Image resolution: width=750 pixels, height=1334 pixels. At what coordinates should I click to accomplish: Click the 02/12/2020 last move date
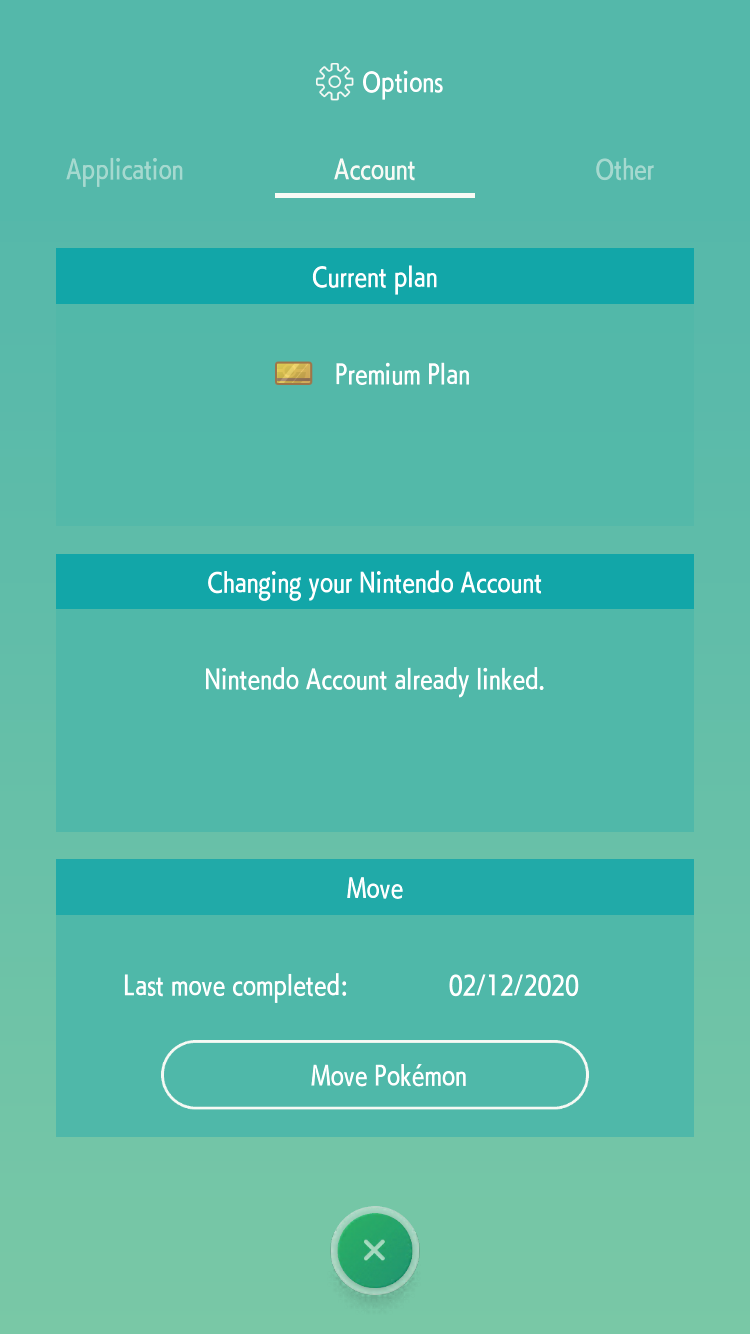tap(513, 986)
